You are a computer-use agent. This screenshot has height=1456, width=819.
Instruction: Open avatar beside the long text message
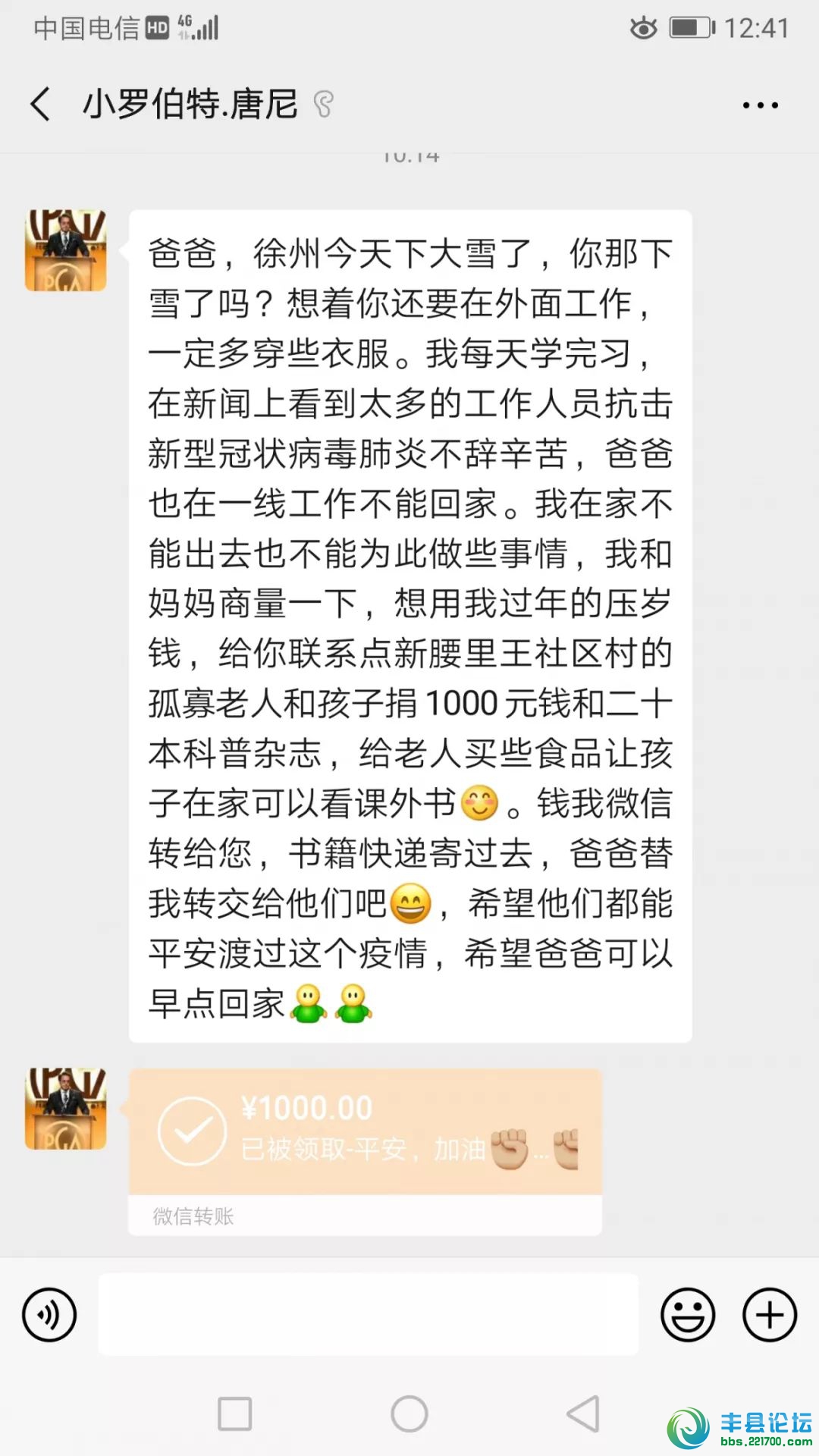66,251
